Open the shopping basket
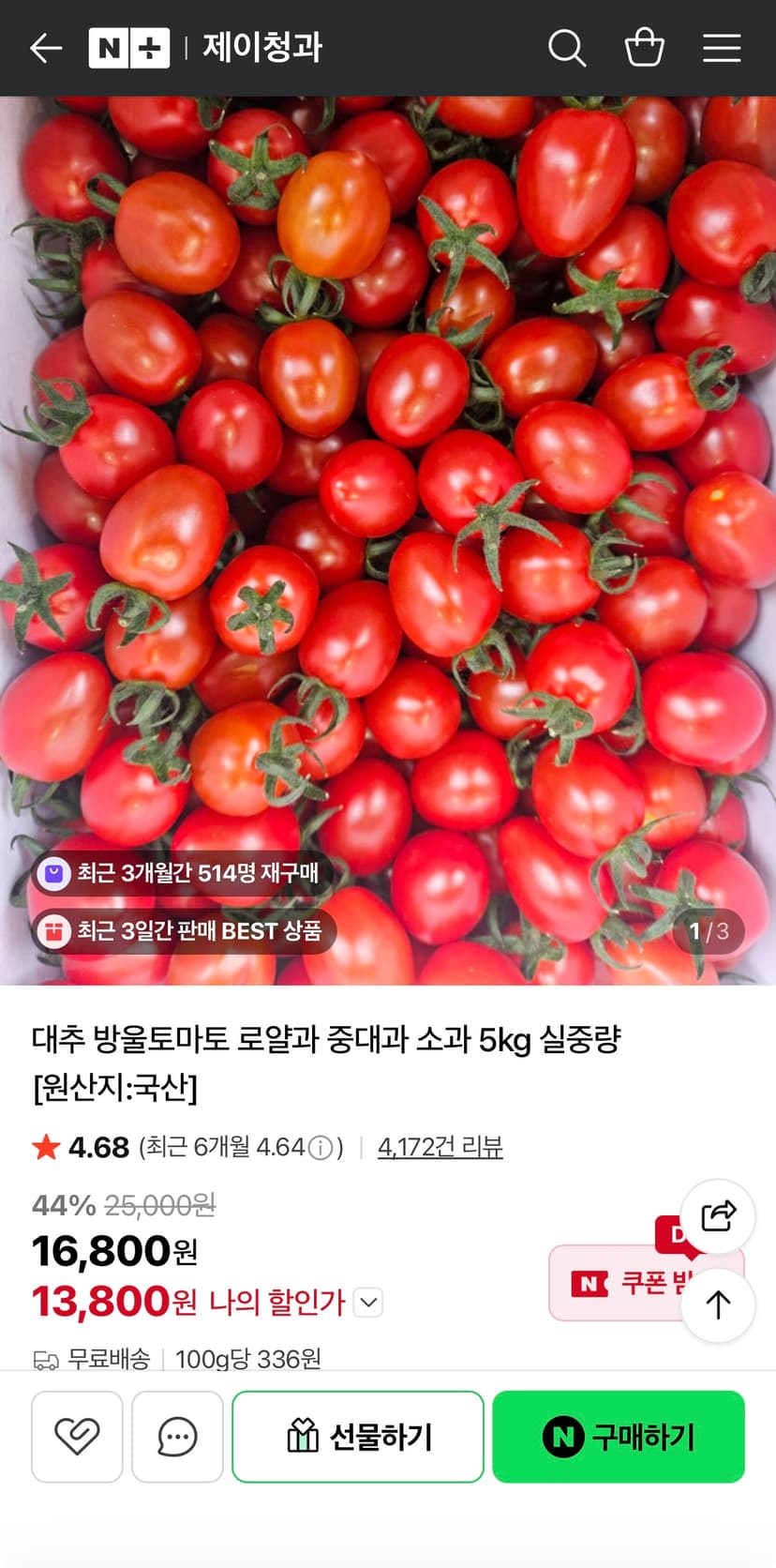Image resolution: width=776 pixels, height=1568 pixels. [645, 47]
